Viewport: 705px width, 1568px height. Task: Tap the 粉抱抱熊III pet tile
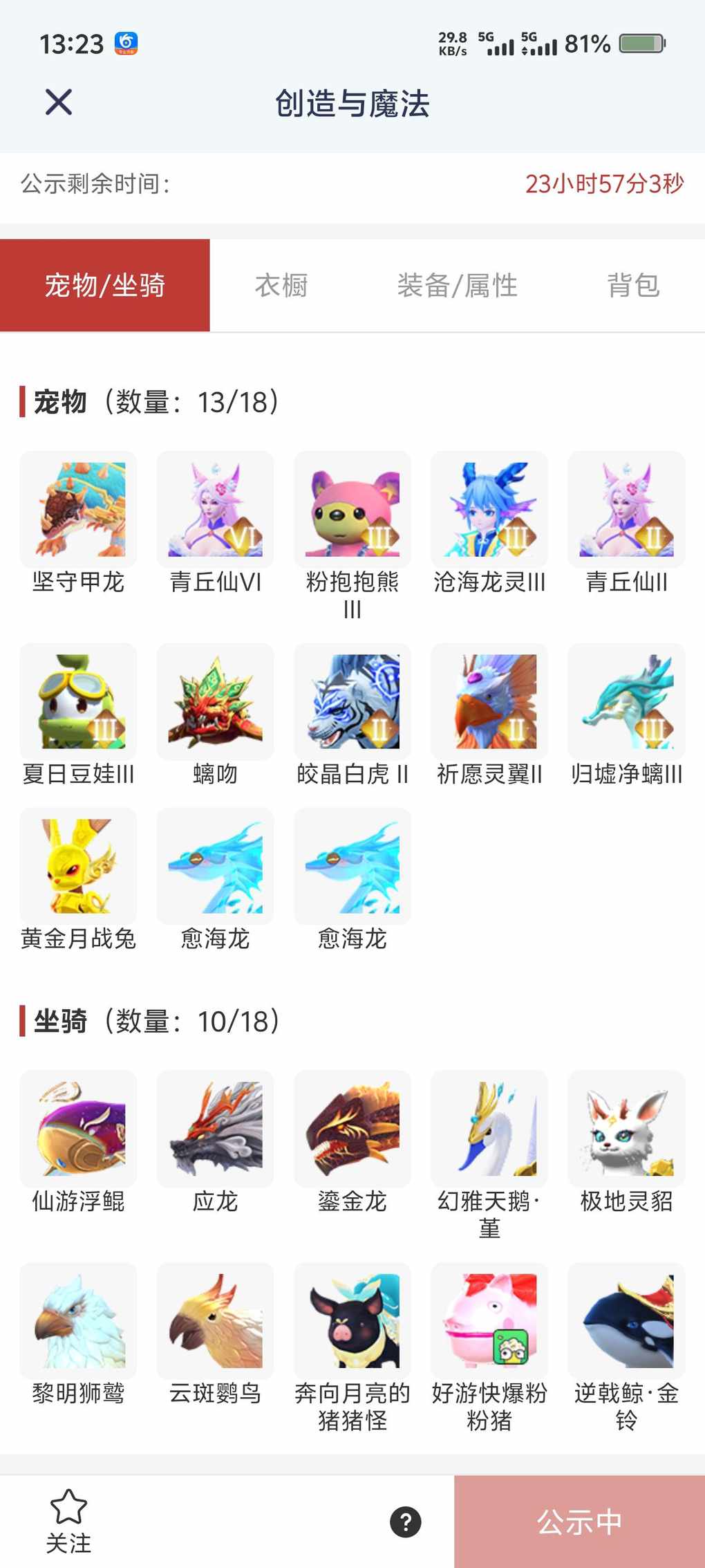352,510
